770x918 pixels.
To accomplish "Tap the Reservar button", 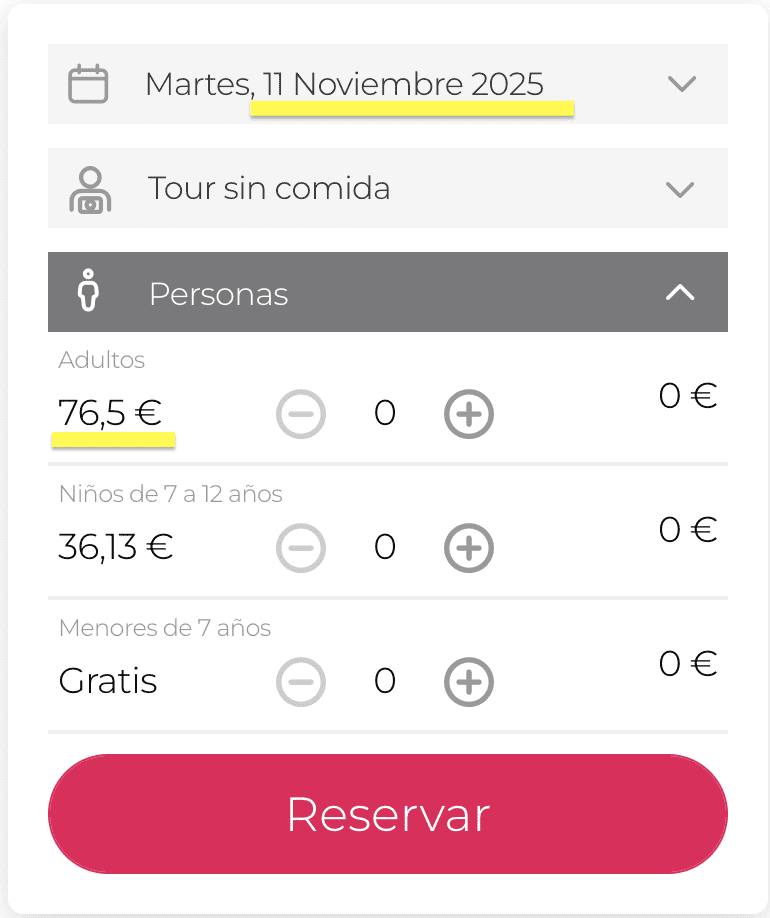I will click(x=387, y=814).
